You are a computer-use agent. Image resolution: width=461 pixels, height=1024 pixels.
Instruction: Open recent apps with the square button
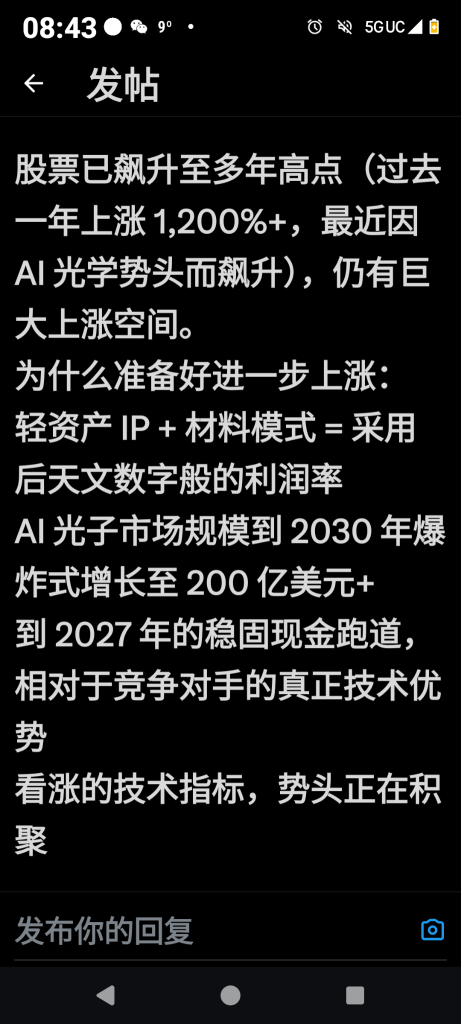[355, 995]
